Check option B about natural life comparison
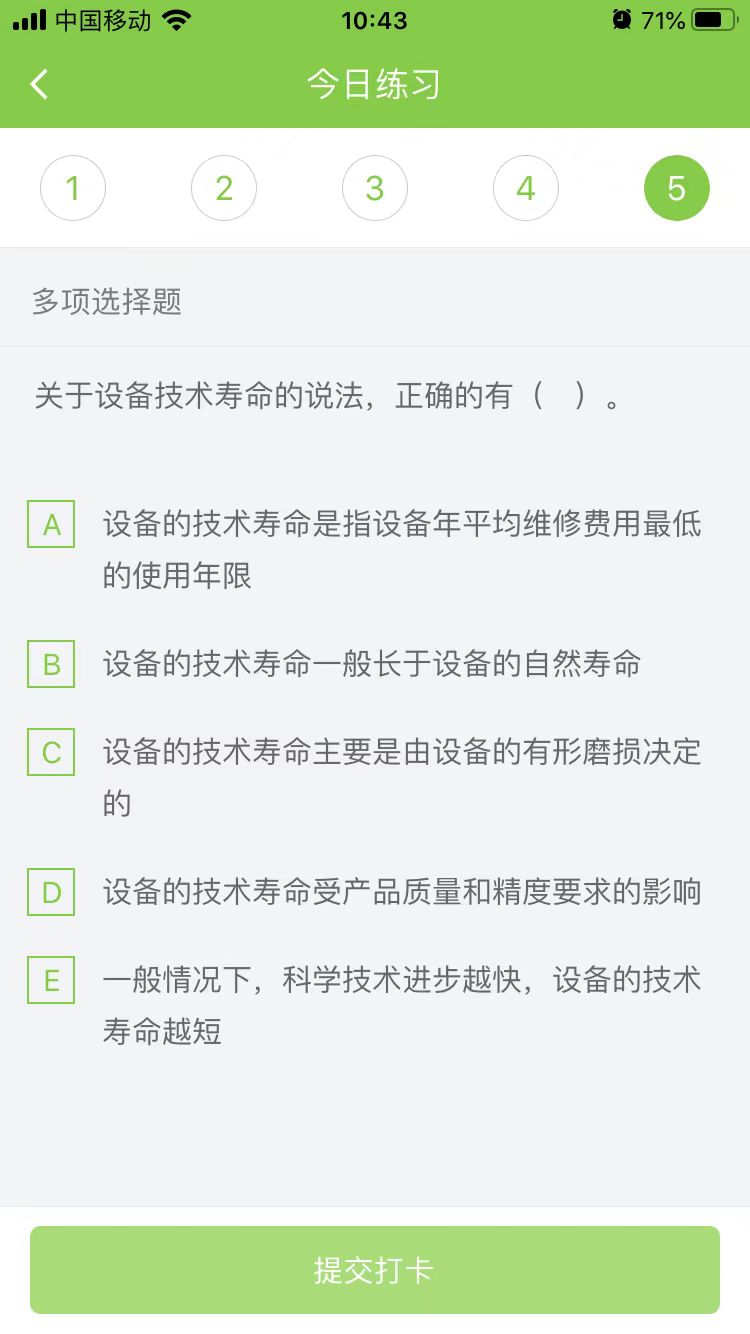 (x=52, y=664)
